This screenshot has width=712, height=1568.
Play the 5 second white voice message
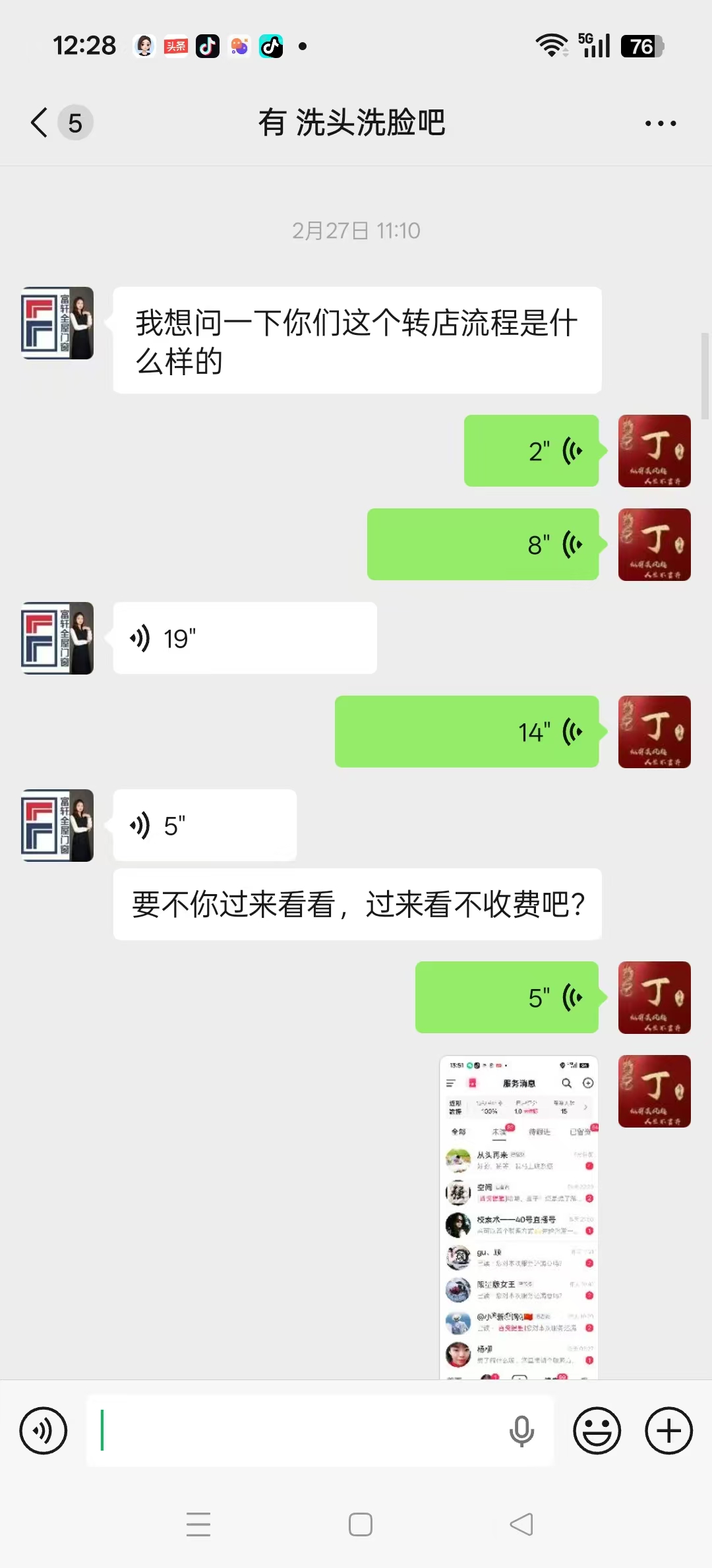[204, 825]
